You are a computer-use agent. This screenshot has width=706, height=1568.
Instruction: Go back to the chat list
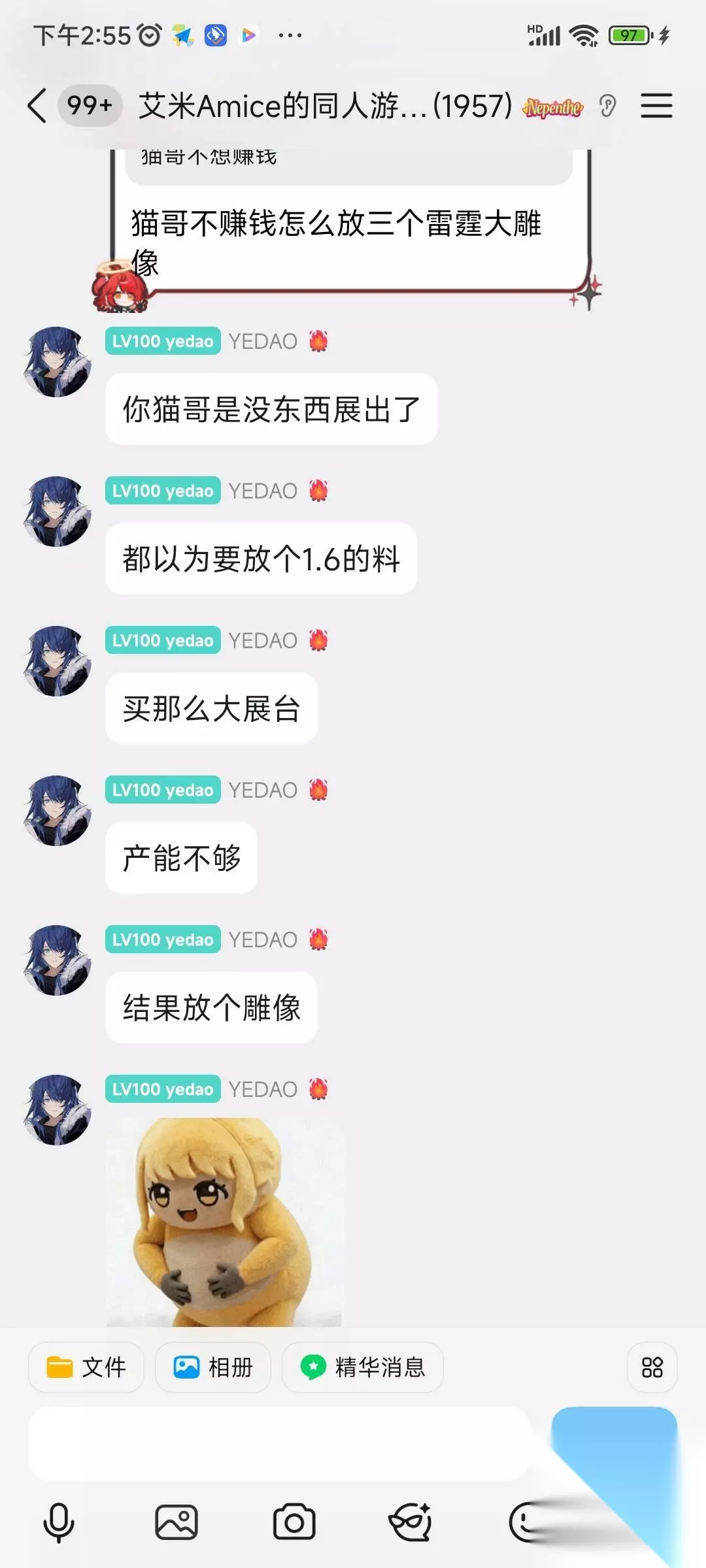point(37,105)
